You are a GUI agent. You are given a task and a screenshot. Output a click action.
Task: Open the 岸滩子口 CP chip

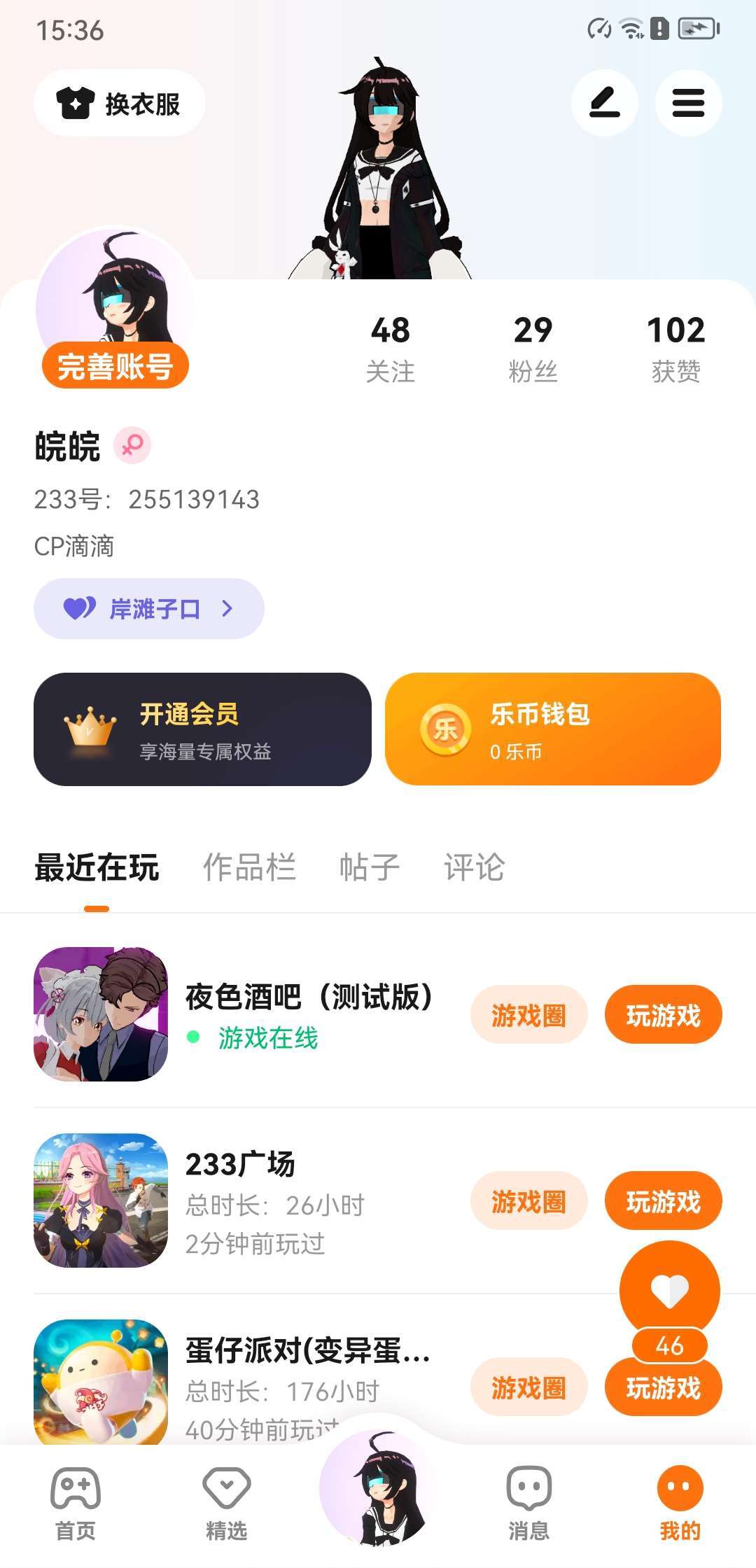tap(149, 608)
